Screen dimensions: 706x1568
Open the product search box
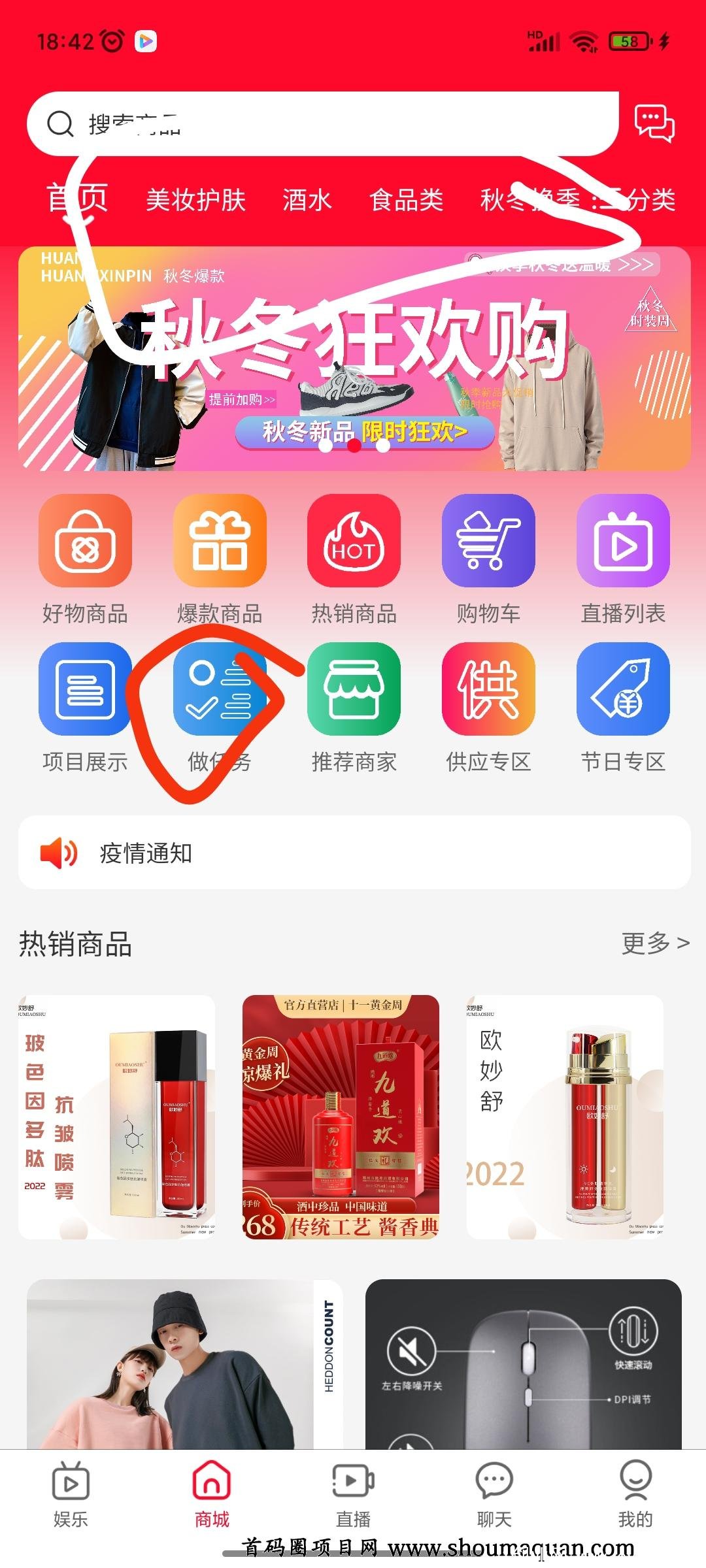320,124
